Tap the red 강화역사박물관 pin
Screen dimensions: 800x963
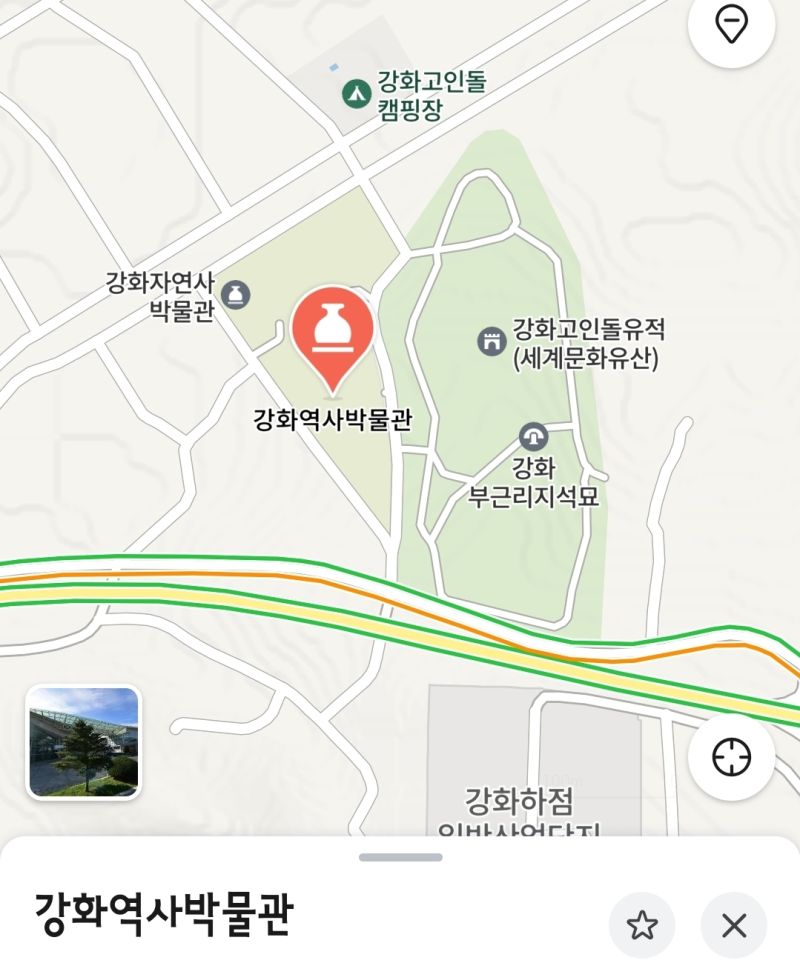(332, 333)
